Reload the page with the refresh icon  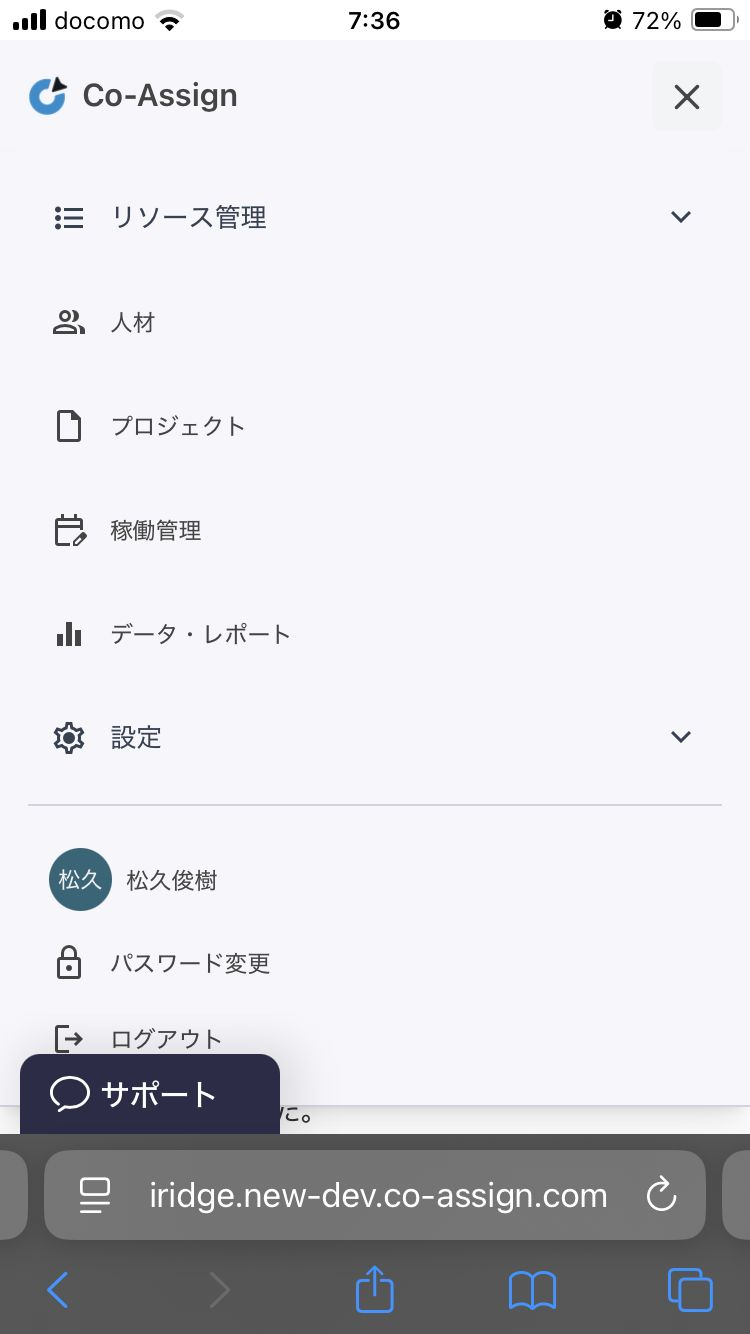click(x=661, y=1194)
